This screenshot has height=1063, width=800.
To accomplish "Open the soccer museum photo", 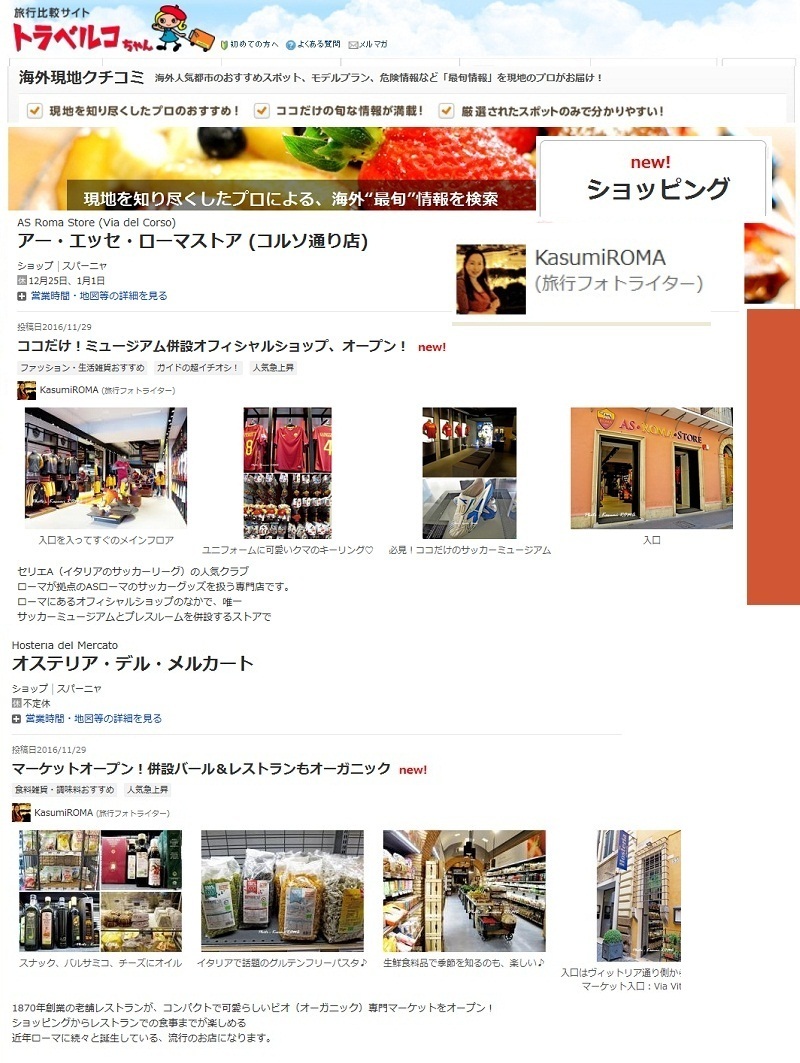I will point(469,472).
